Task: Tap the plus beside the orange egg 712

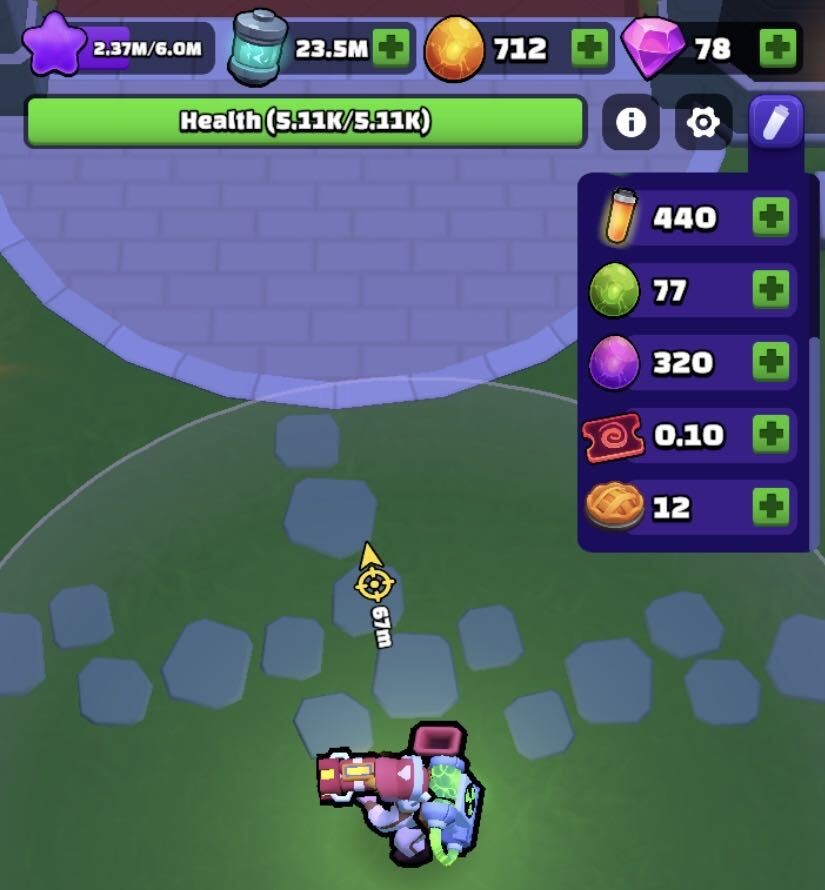Action: pyautogui.click(x=589, y=48)
